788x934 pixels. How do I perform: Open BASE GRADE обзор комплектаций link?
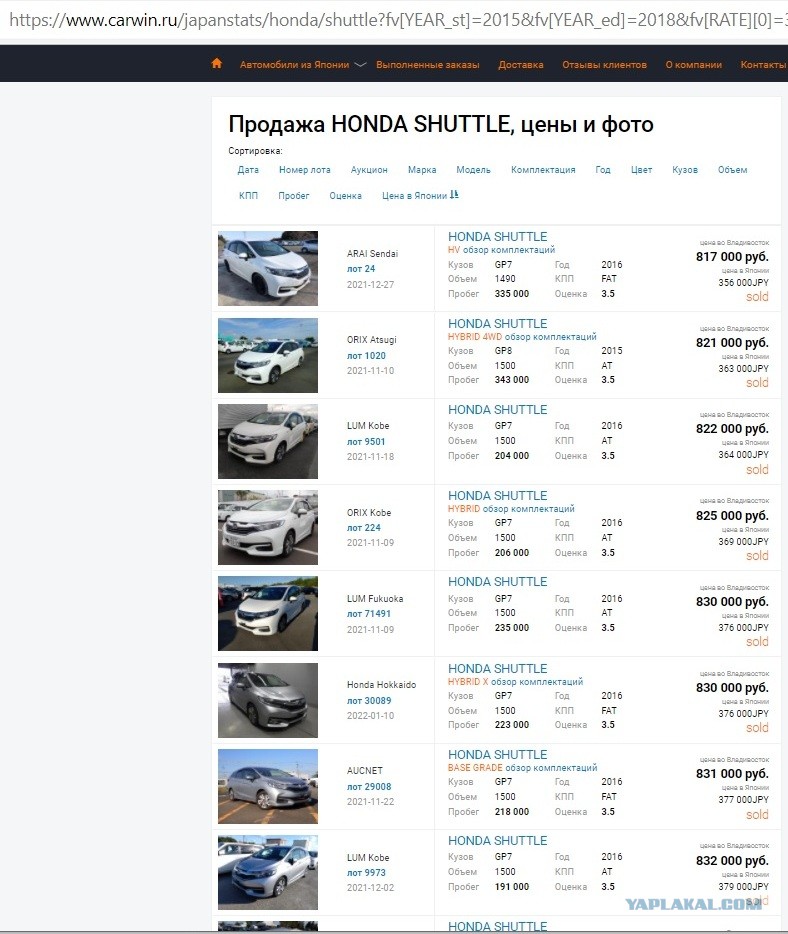tap(522, 768)
